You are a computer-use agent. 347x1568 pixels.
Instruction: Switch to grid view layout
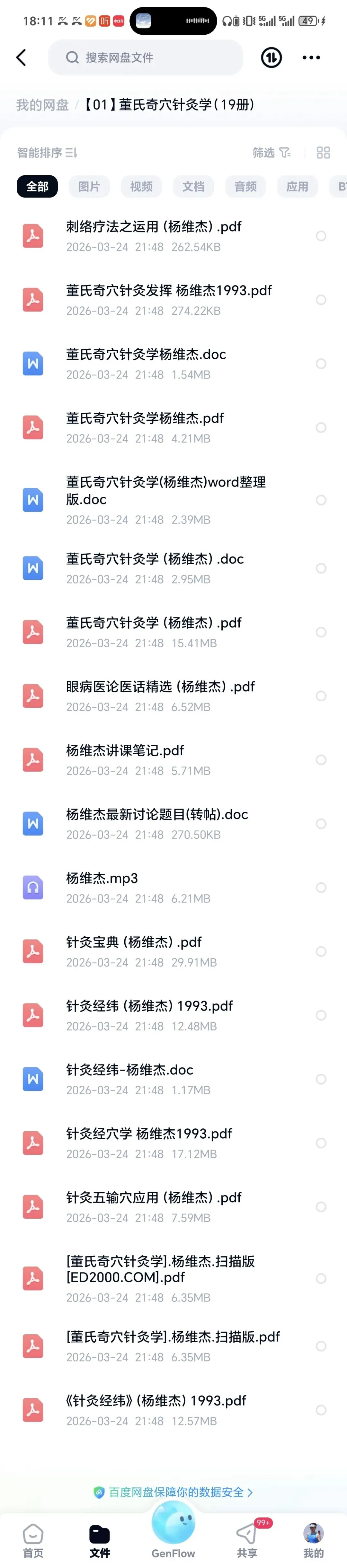[x=323, y=153]
